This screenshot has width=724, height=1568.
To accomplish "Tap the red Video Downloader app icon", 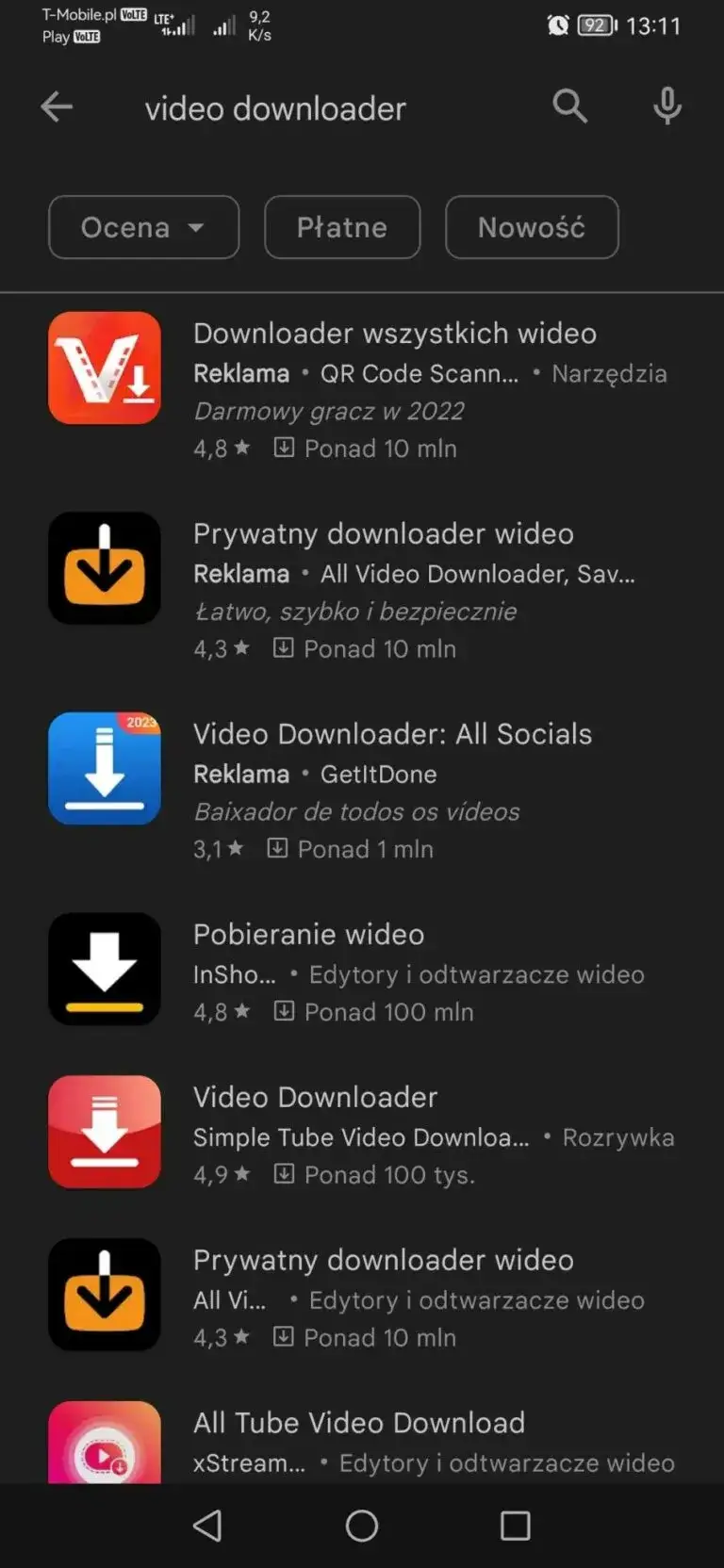I will click(x=104, y=1132).
